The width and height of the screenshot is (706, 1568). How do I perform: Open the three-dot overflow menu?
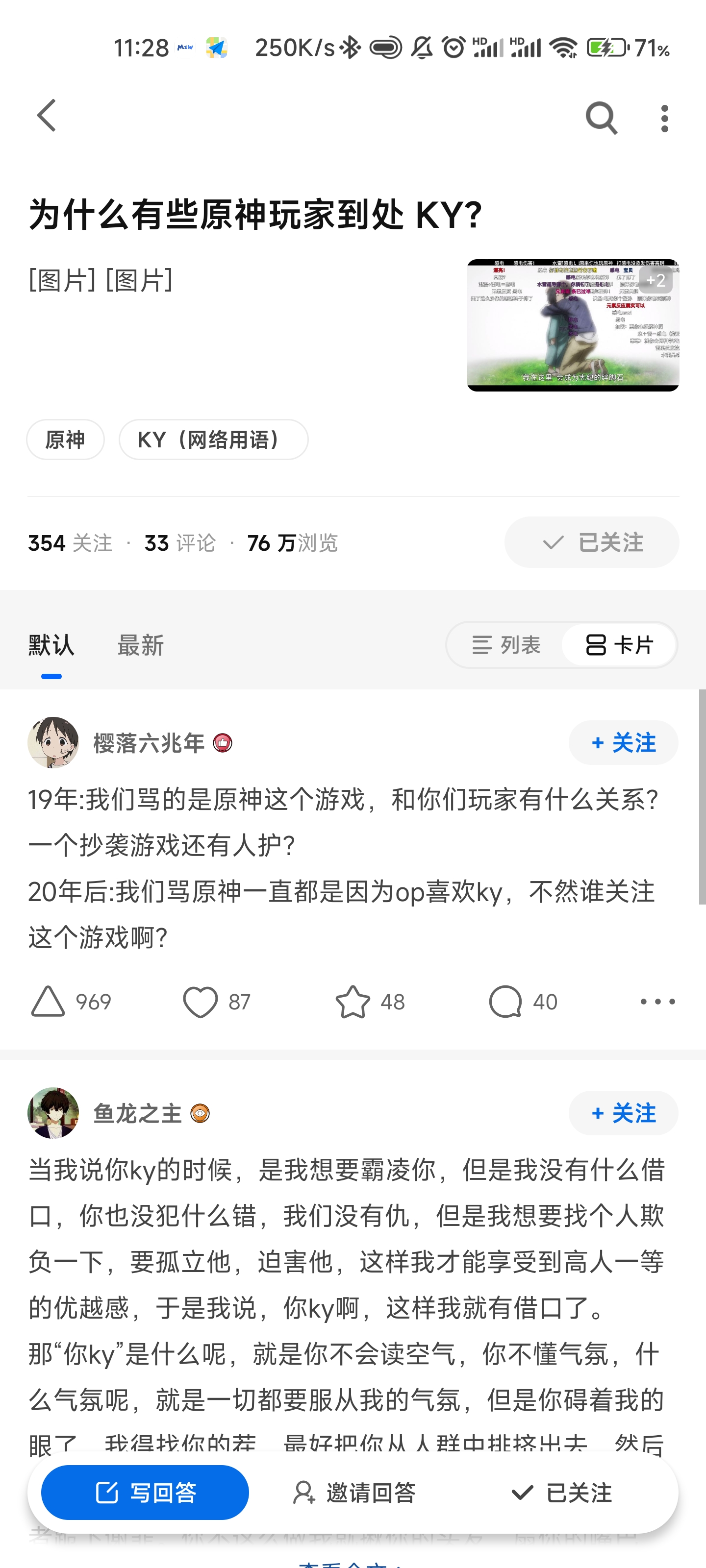pos(665,118)
